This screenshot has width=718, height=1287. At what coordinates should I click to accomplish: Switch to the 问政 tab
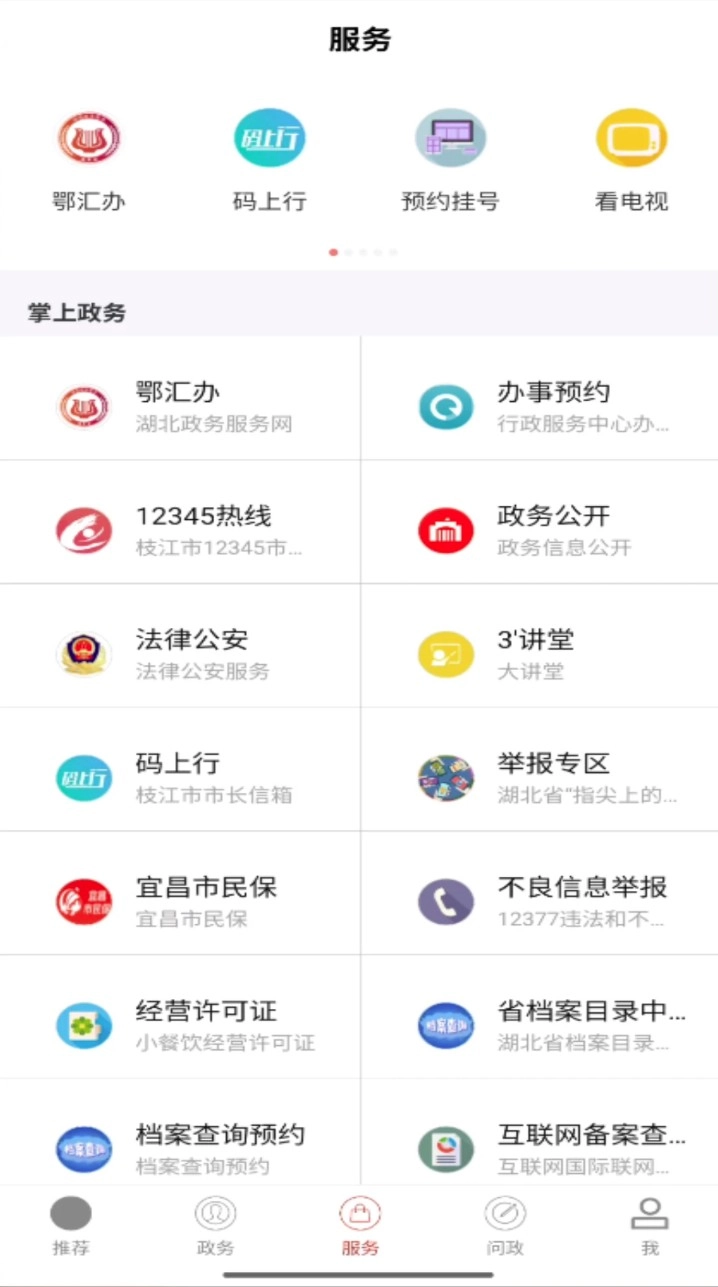504,1226
